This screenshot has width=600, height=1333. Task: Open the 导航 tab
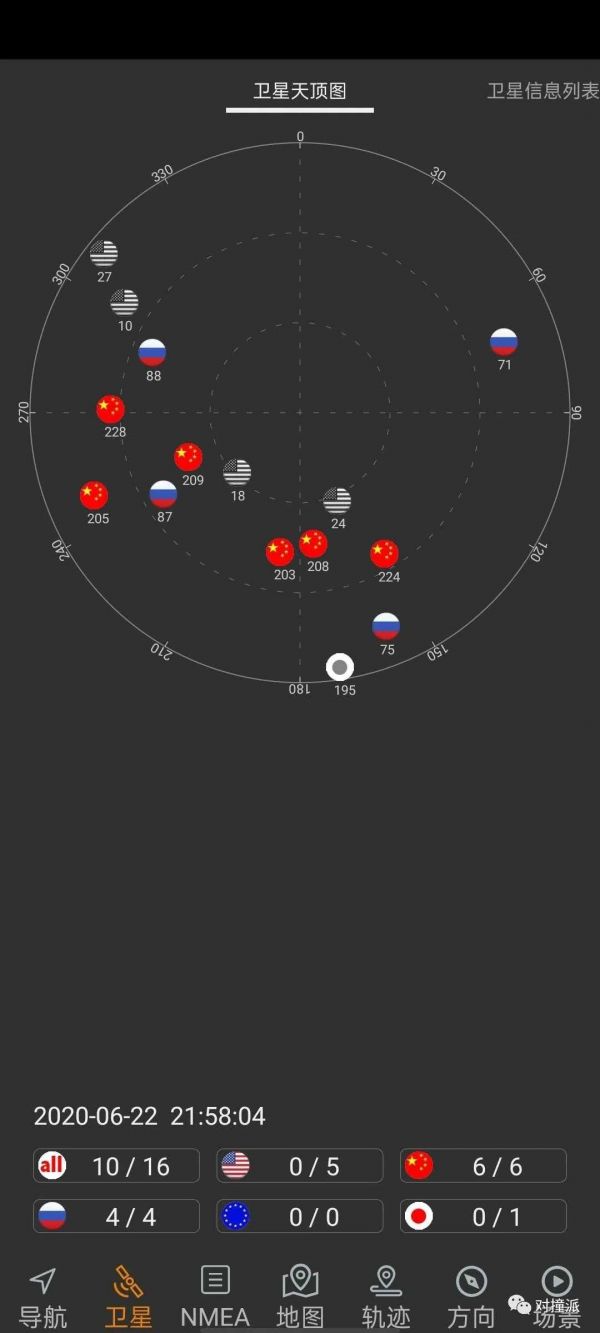pos(42,1295)
